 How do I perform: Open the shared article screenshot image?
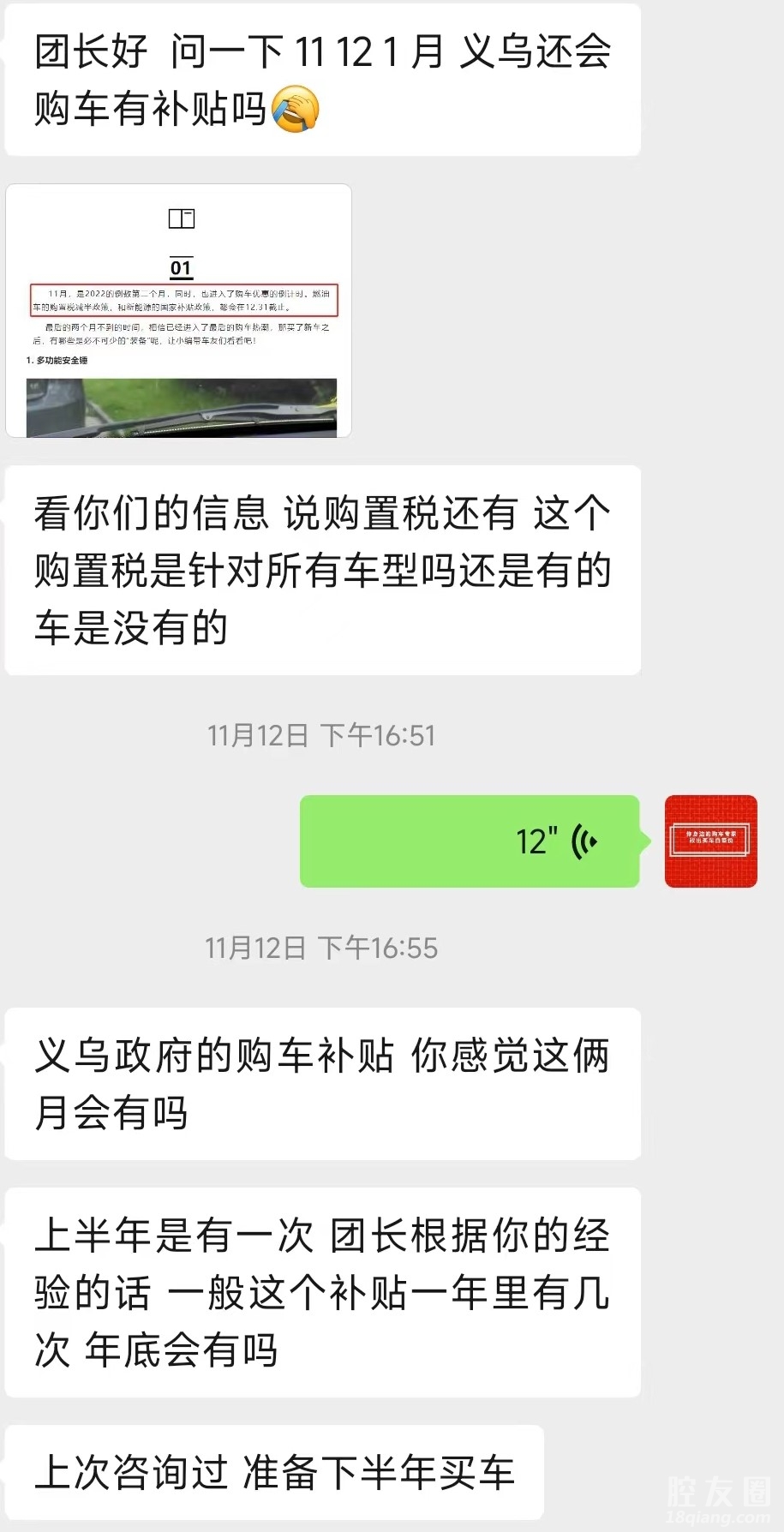coord(178,311)
